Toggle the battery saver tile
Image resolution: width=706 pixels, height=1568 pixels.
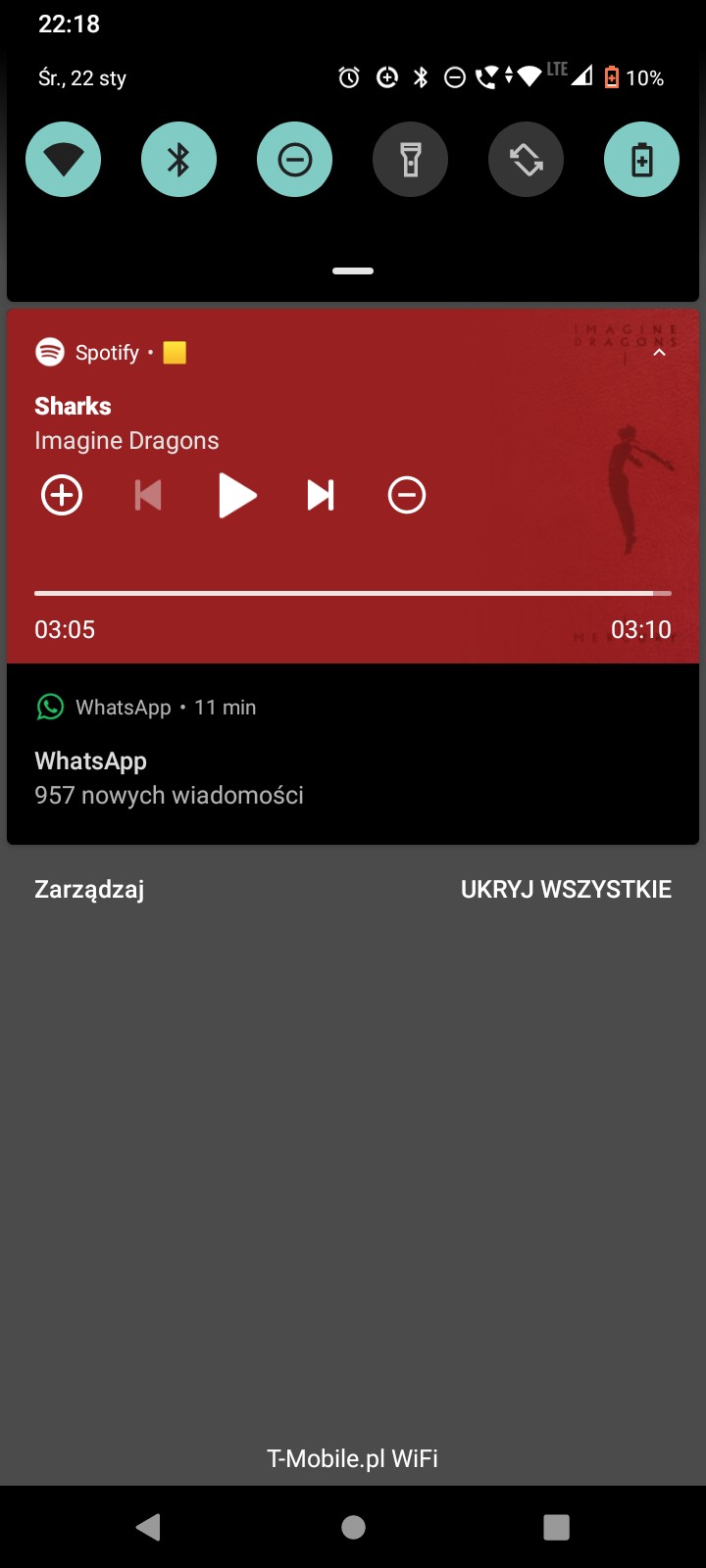pos(641,160)
